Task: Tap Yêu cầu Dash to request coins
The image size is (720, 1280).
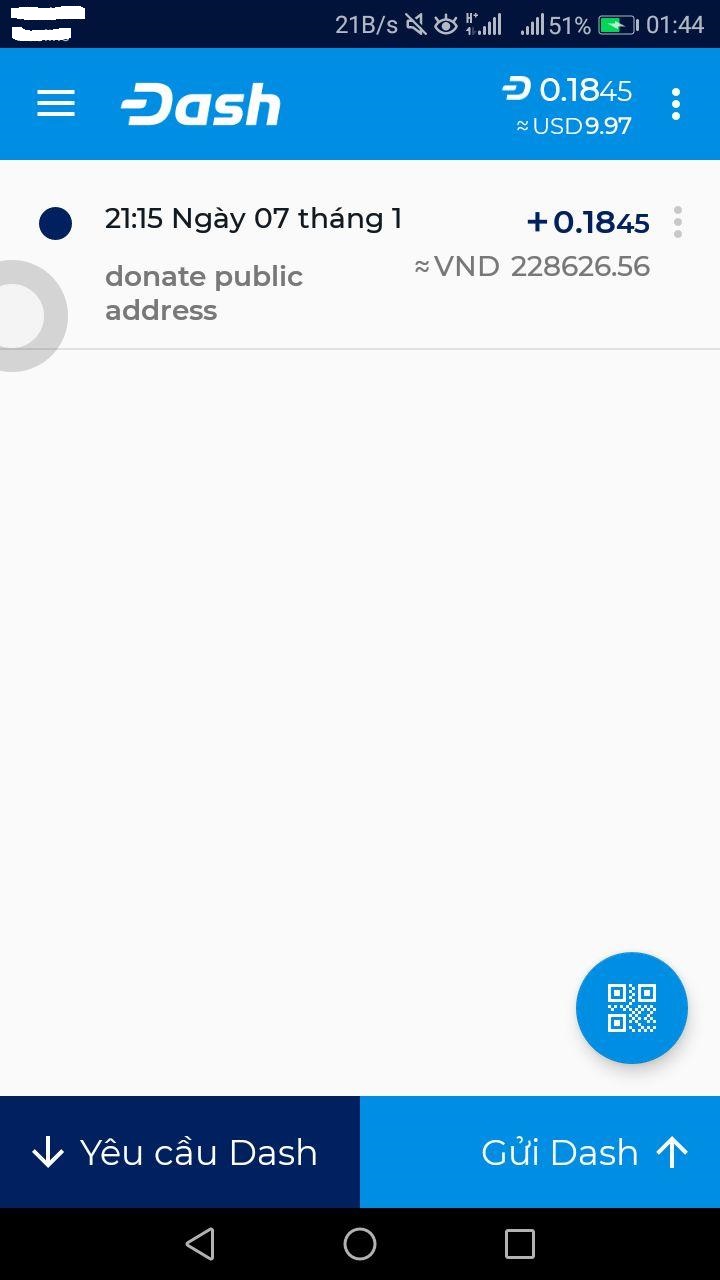Action: (180, 1152)
